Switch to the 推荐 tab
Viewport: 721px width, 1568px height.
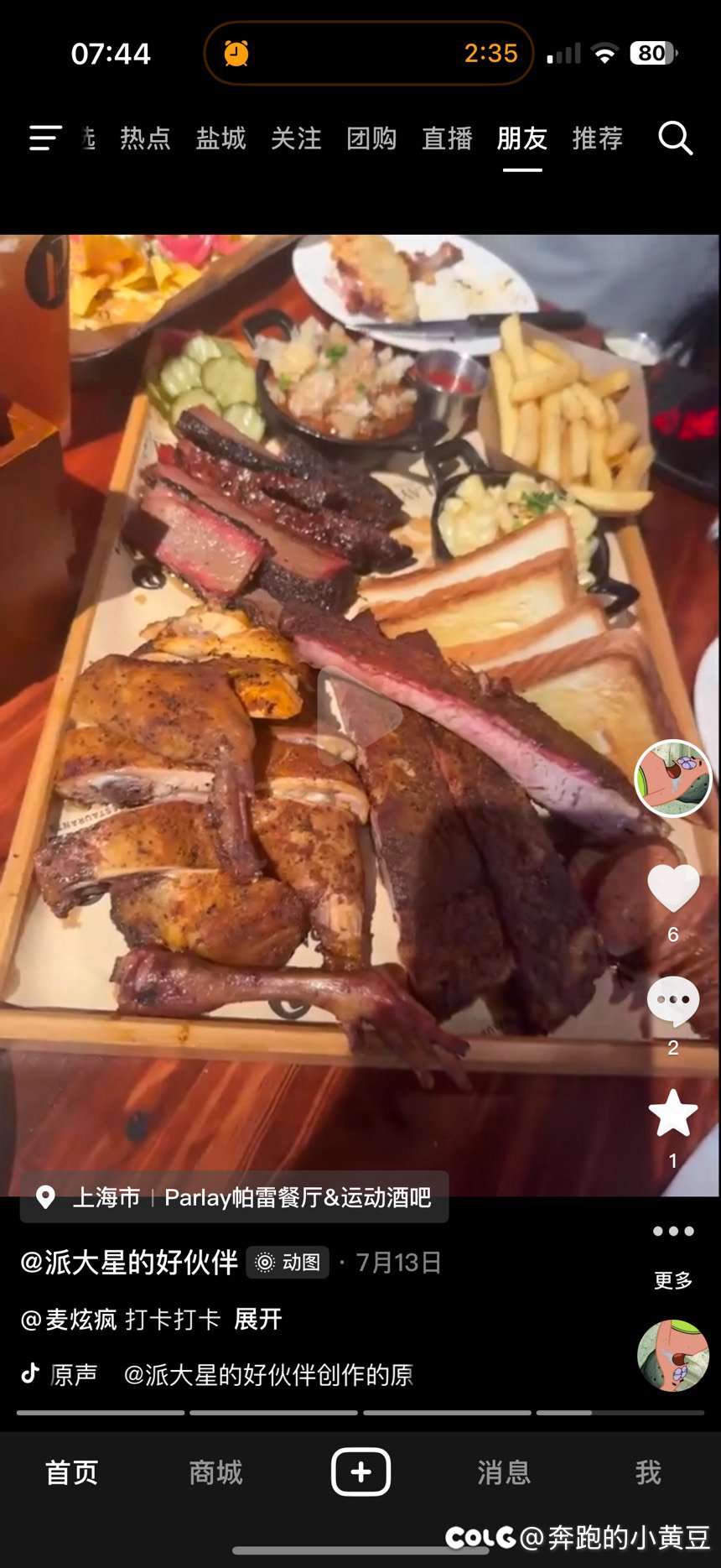click(x=597, y=138)
